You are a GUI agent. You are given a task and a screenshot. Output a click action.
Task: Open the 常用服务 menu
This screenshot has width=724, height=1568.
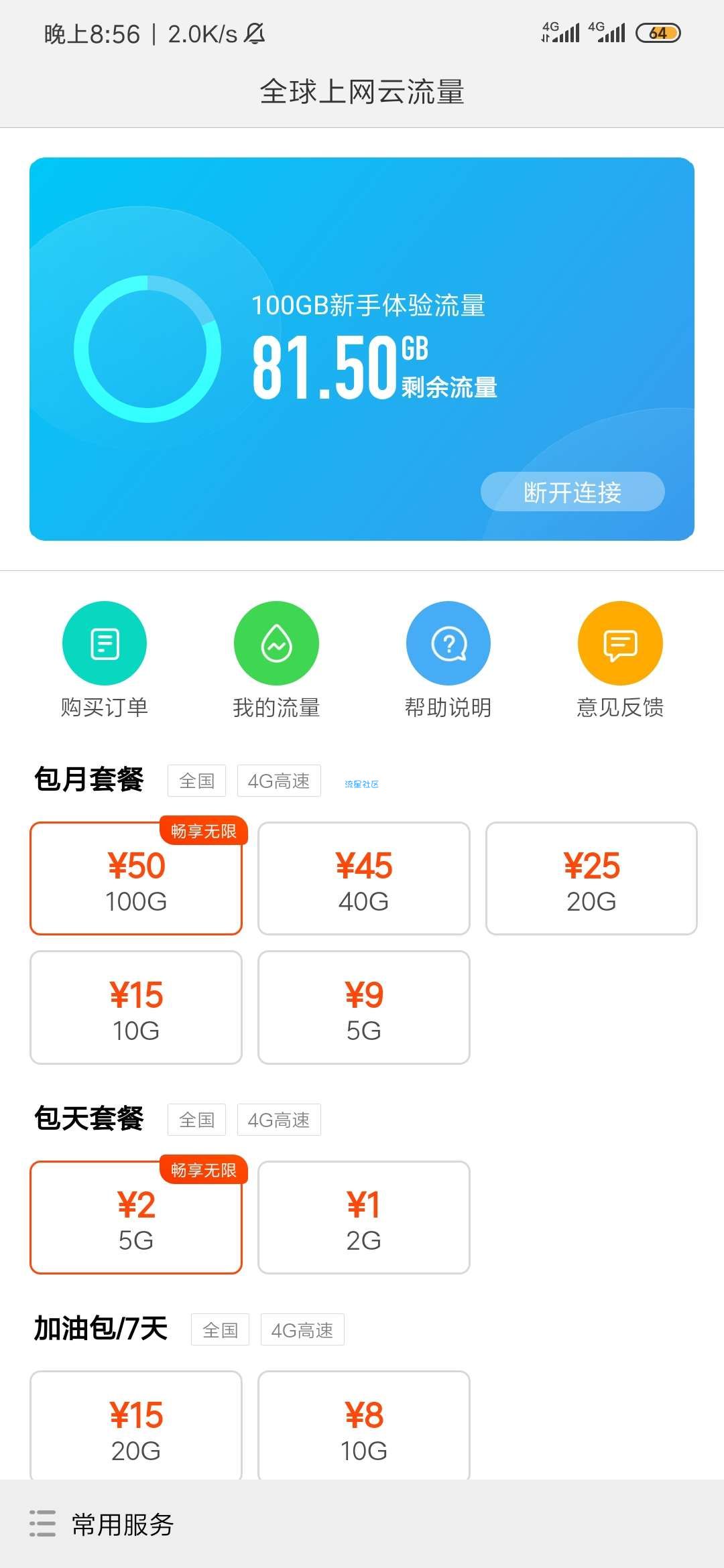(103, 1524)
